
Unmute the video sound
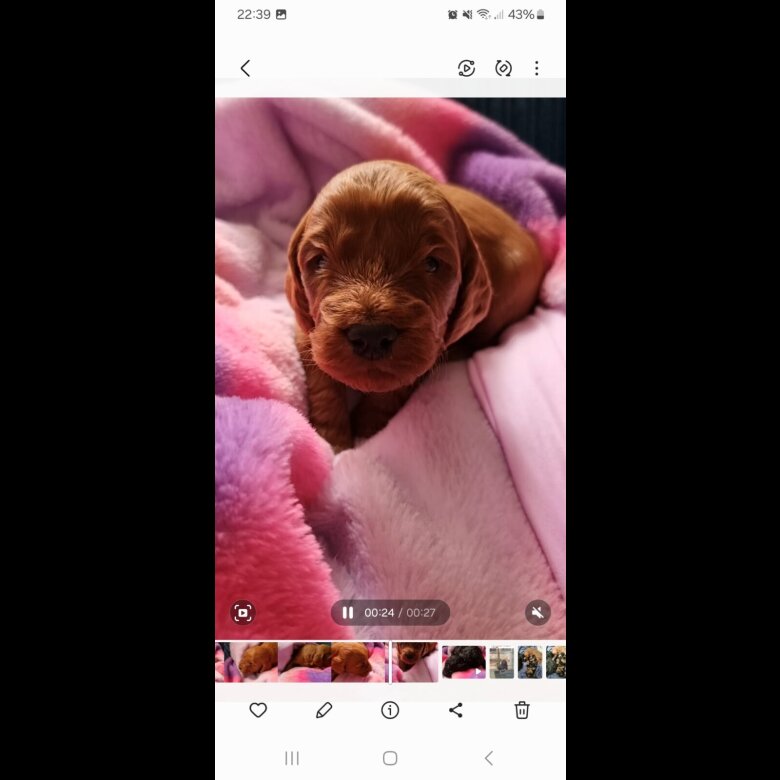(x=537, y=613)
